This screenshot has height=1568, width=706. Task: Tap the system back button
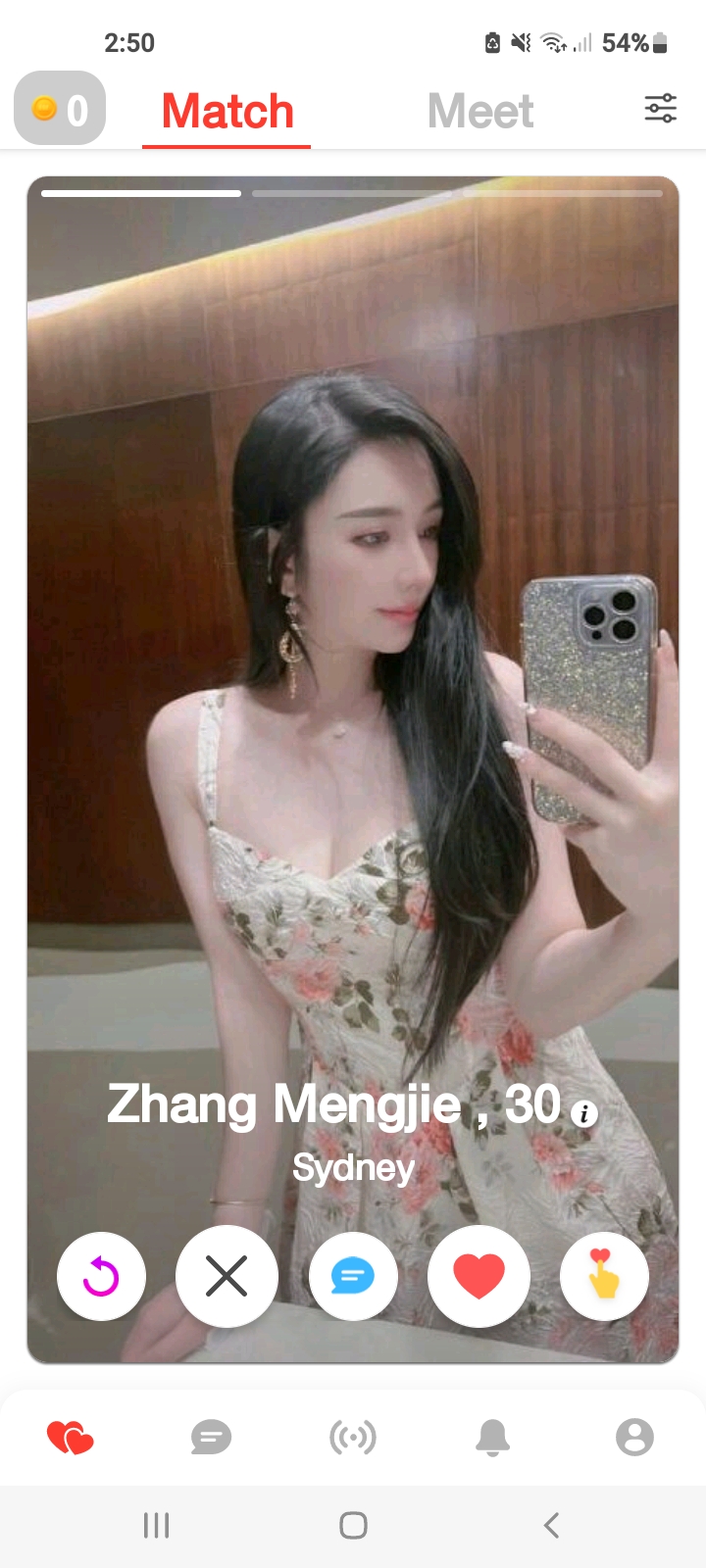pos(551,1525)
